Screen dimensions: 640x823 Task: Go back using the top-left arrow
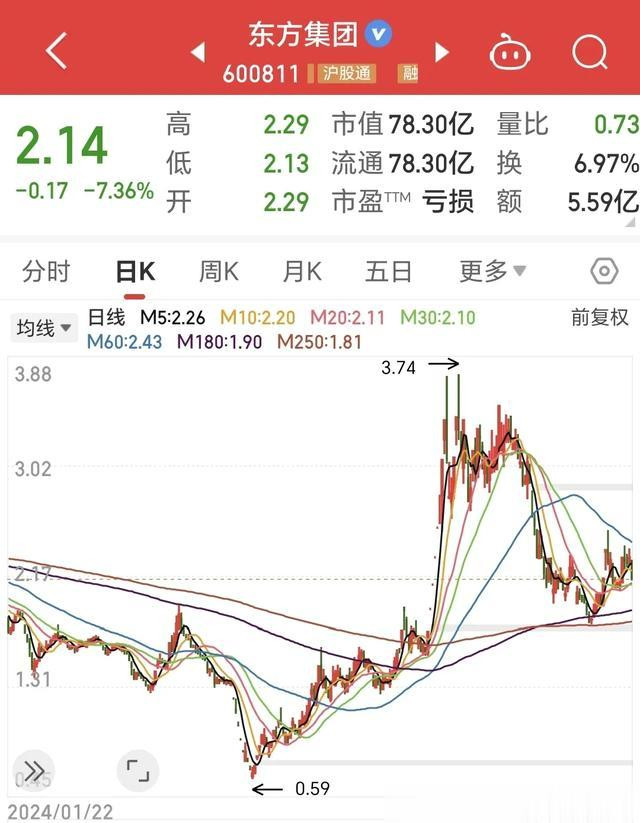[56, 50]
